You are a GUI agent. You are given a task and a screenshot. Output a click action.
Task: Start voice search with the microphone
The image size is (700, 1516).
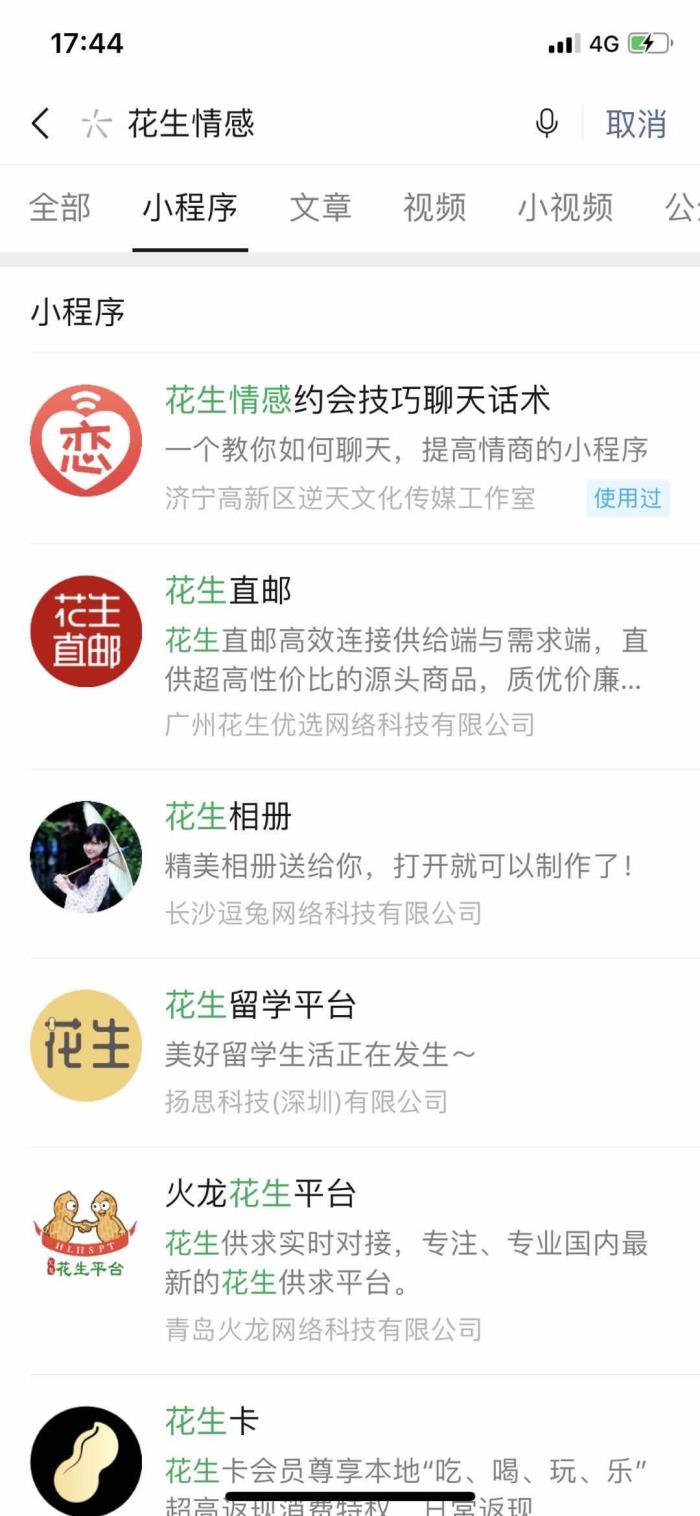coord(546,124)
